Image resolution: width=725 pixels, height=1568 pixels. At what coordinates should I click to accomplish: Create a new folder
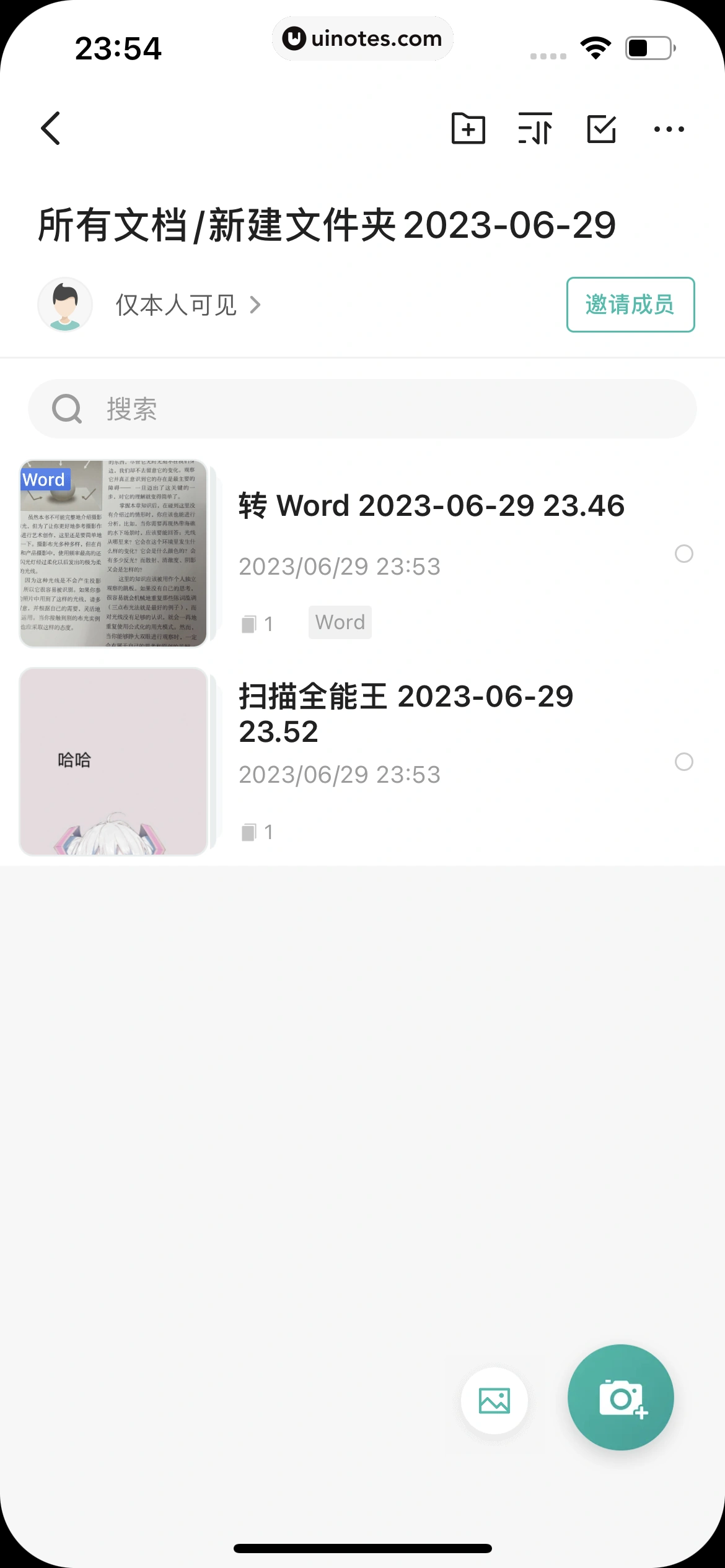(x=468, y=129)
